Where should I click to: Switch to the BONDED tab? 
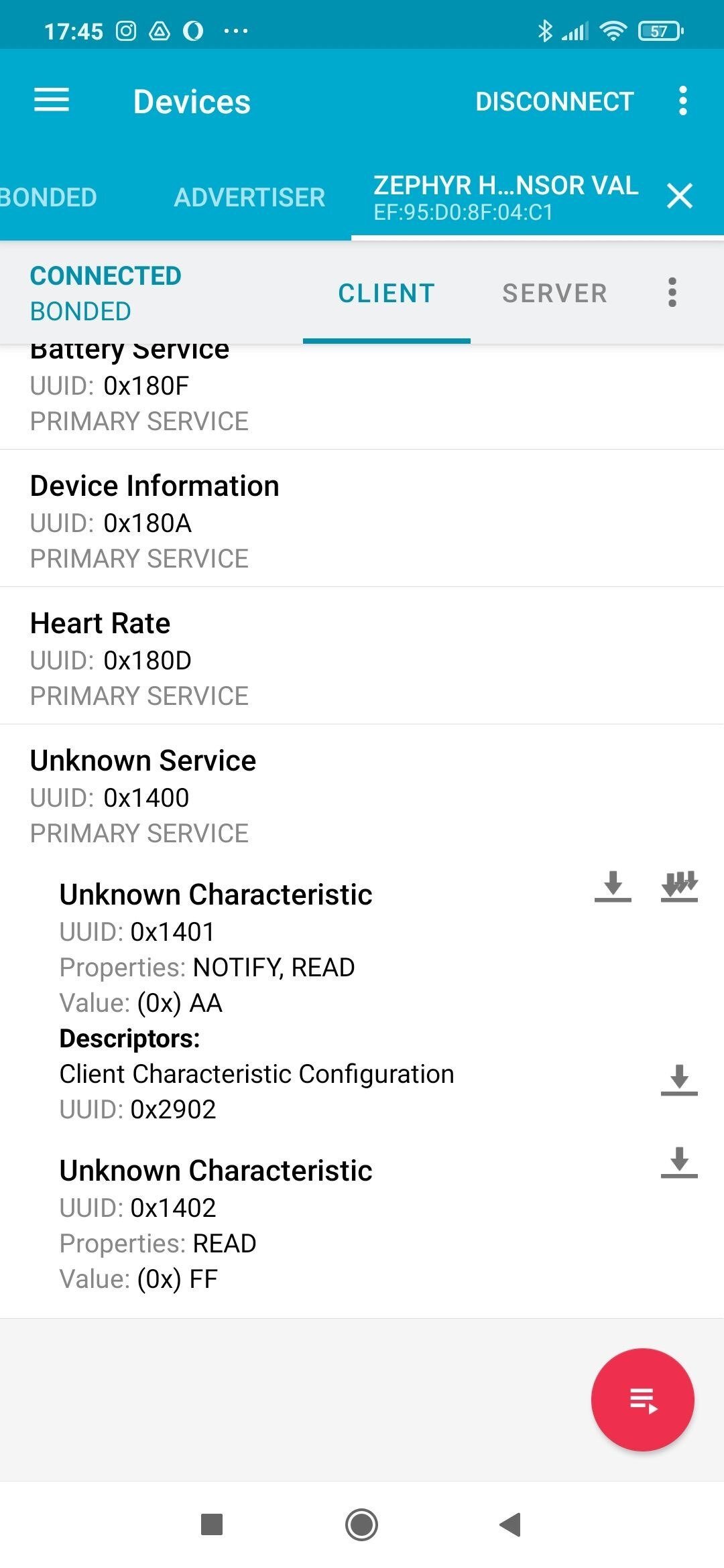coord(48,198)
